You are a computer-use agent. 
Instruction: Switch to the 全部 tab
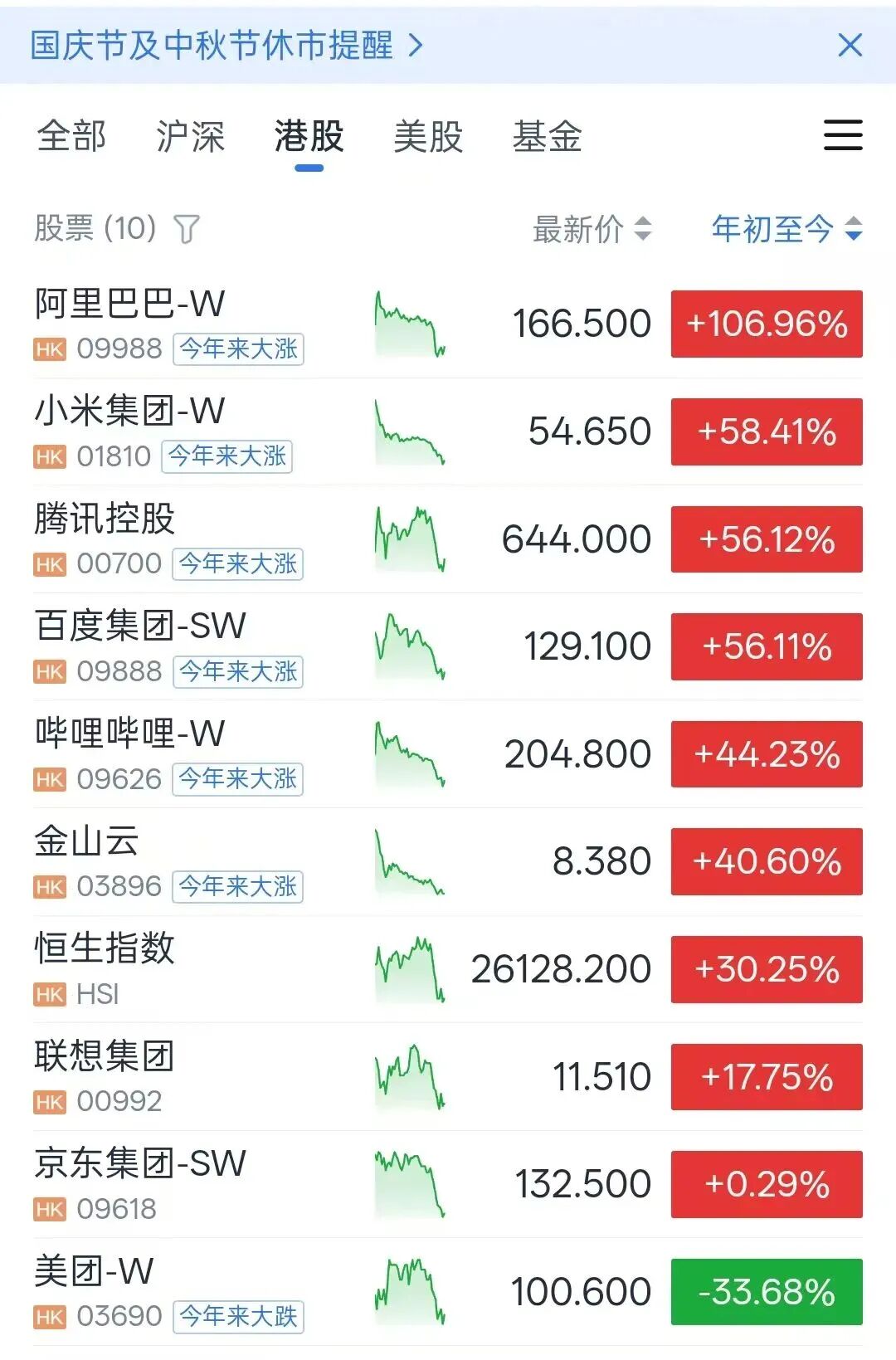pyautogui.click(x=71, y=136)
